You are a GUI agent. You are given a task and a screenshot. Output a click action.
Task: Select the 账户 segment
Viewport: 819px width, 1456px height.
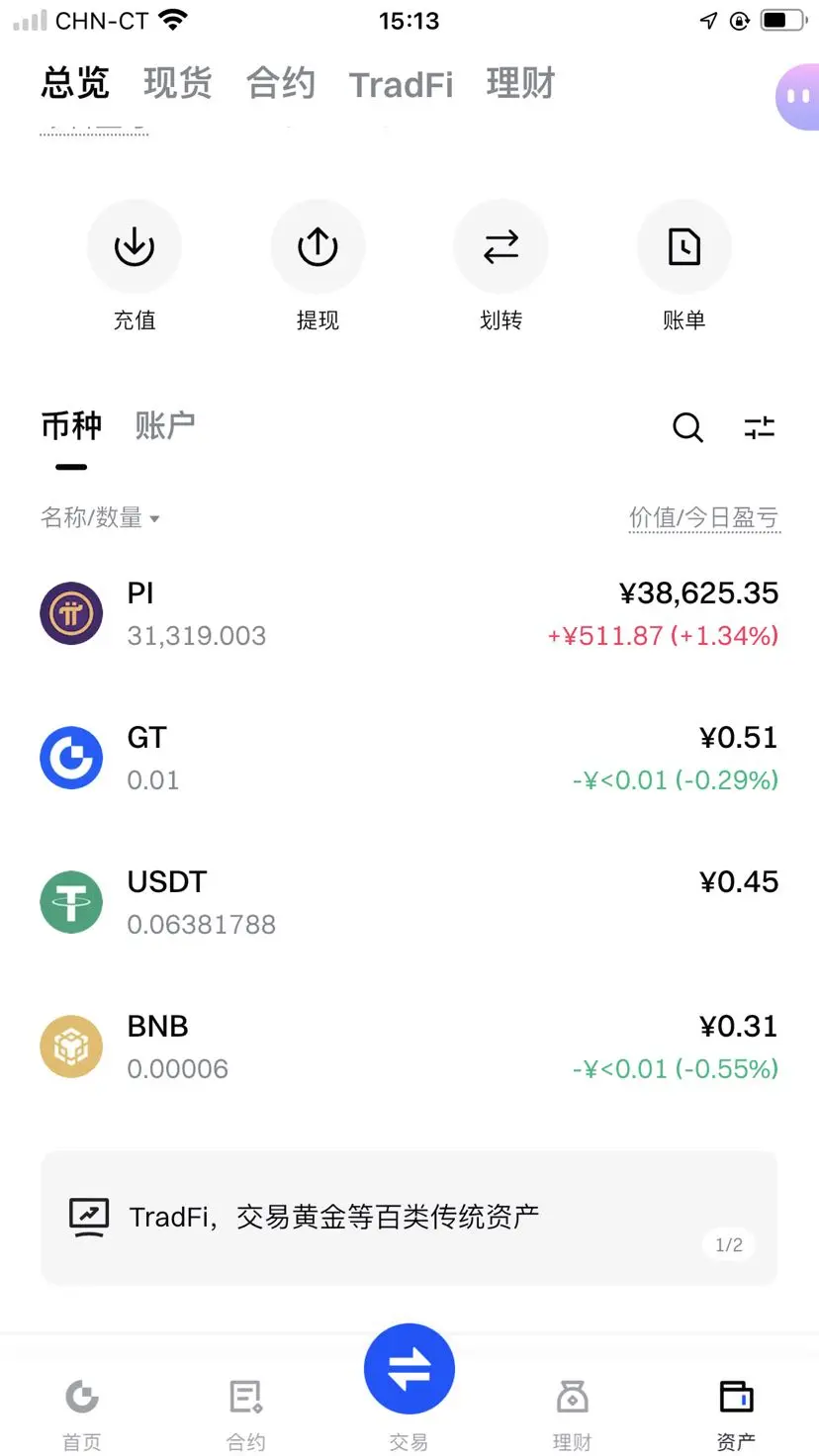pyautogui.click(x=165, y=426)
